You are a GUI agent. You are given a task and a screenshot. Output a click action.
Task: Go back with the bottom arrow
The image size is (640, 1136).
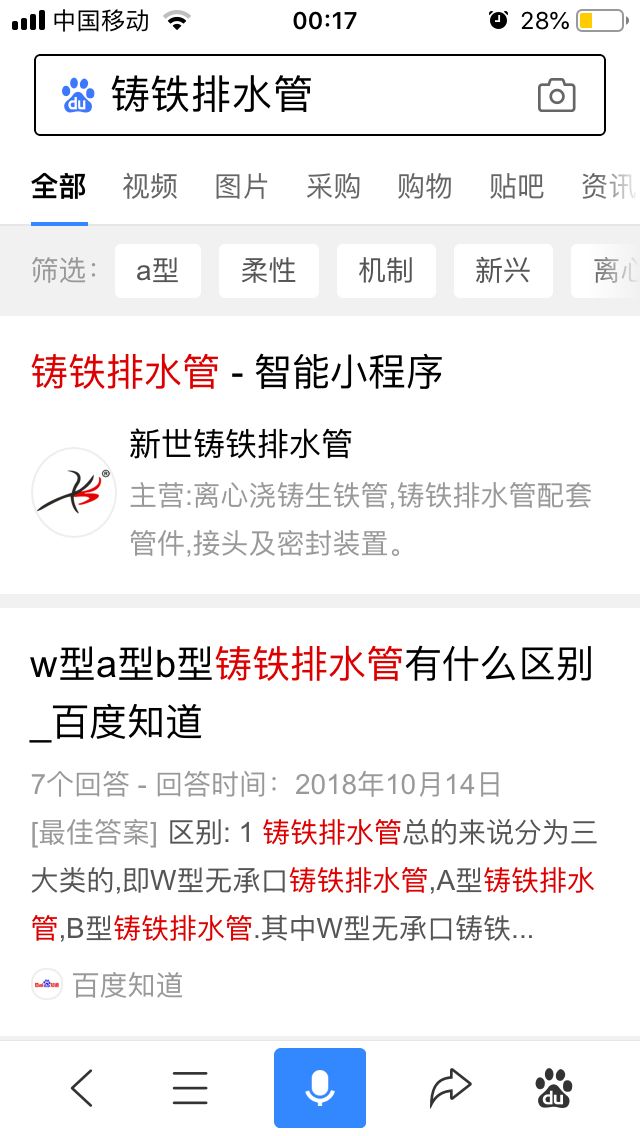82,1087
